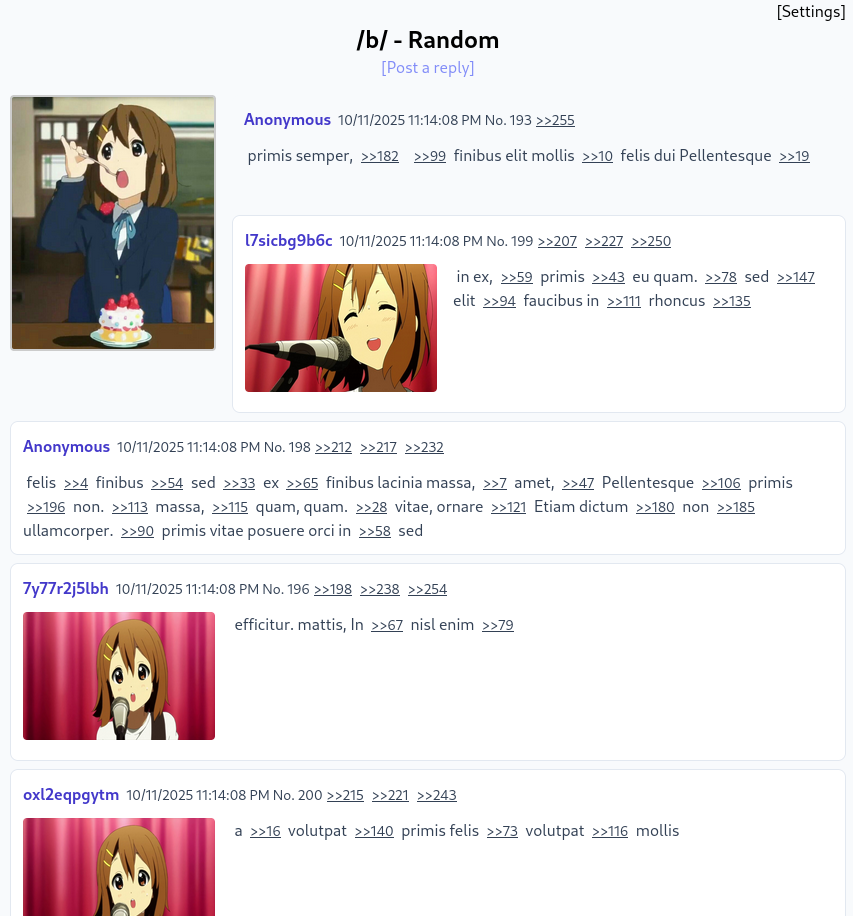Open reply link >>250 on post 199

point(650,241)
